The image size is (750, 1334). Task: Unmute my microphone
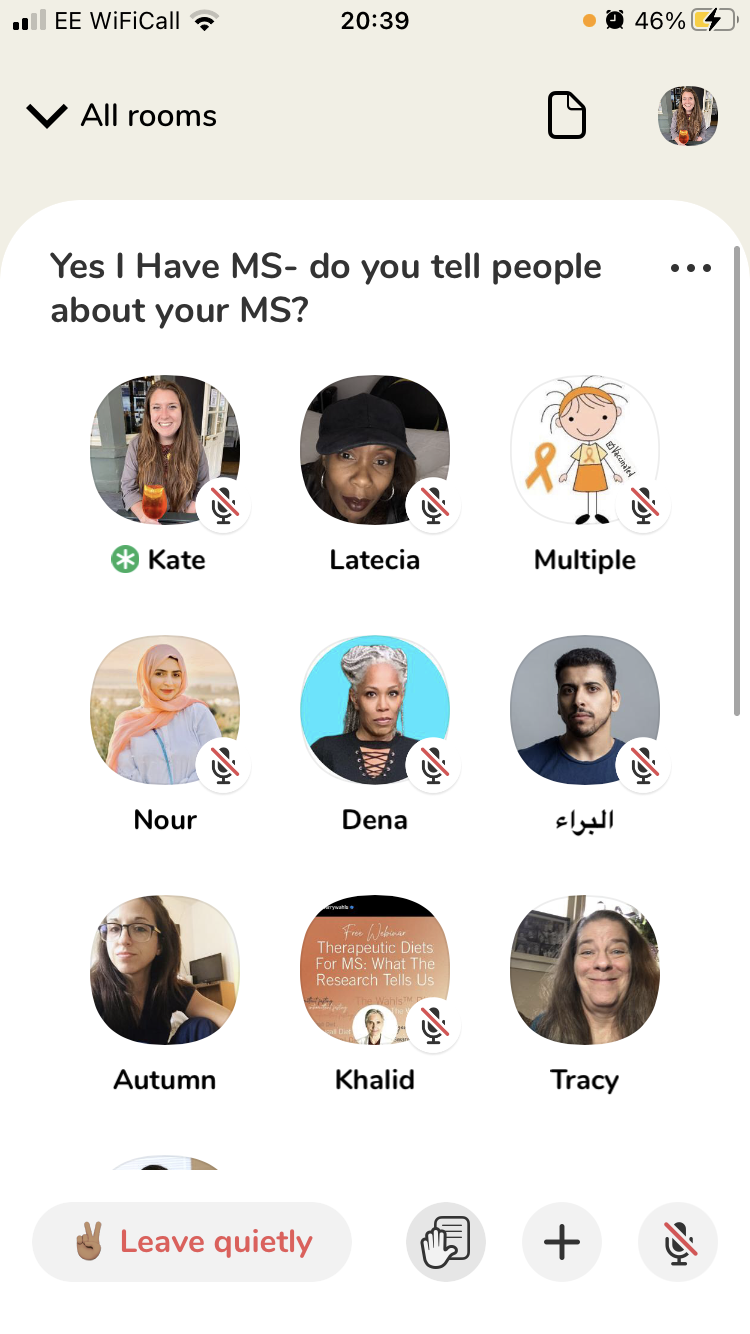tap(678, 1242)
